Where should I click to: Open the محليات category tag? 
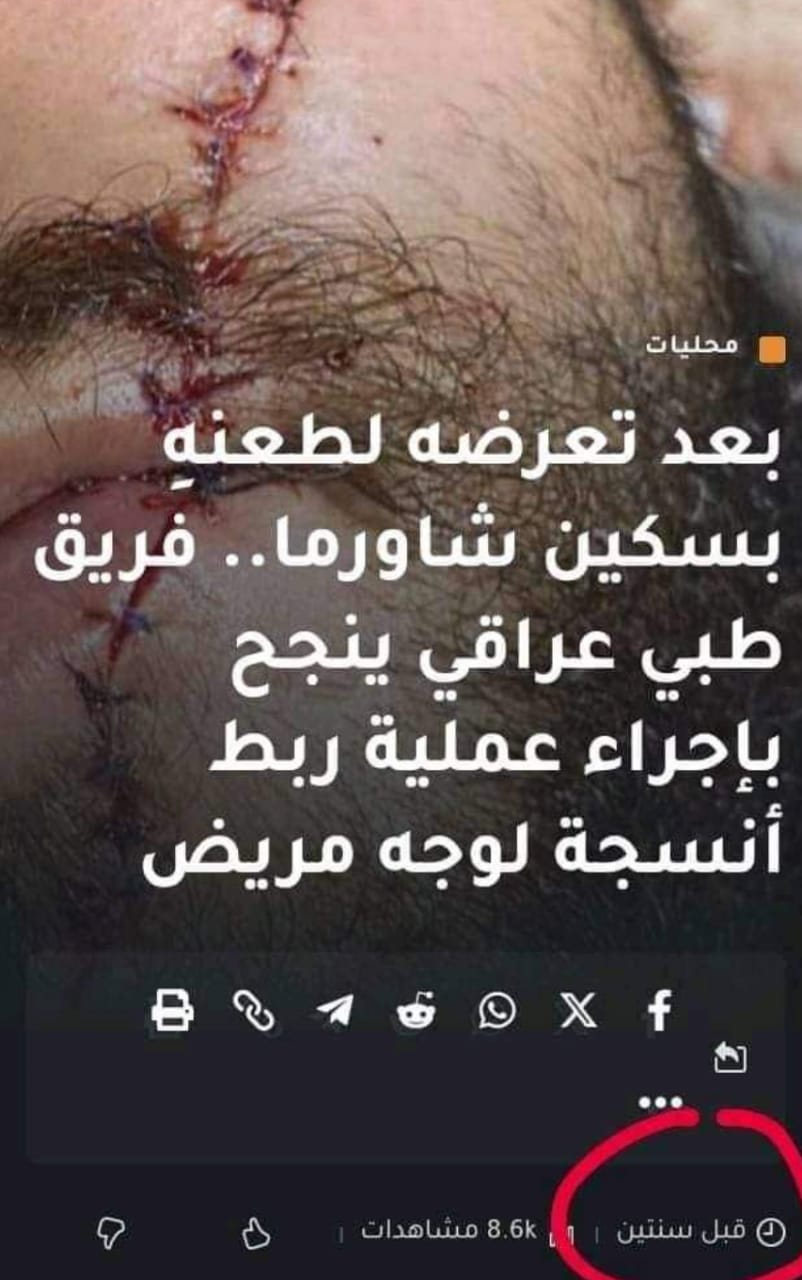(691, 346)
